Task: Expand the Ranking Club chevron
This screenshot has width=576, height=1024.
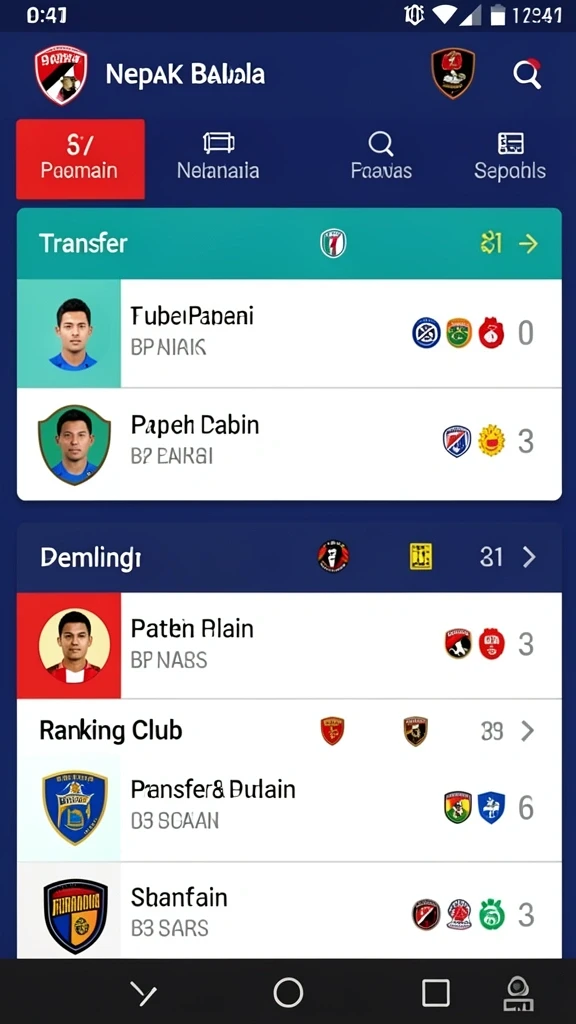Action: 528,731
